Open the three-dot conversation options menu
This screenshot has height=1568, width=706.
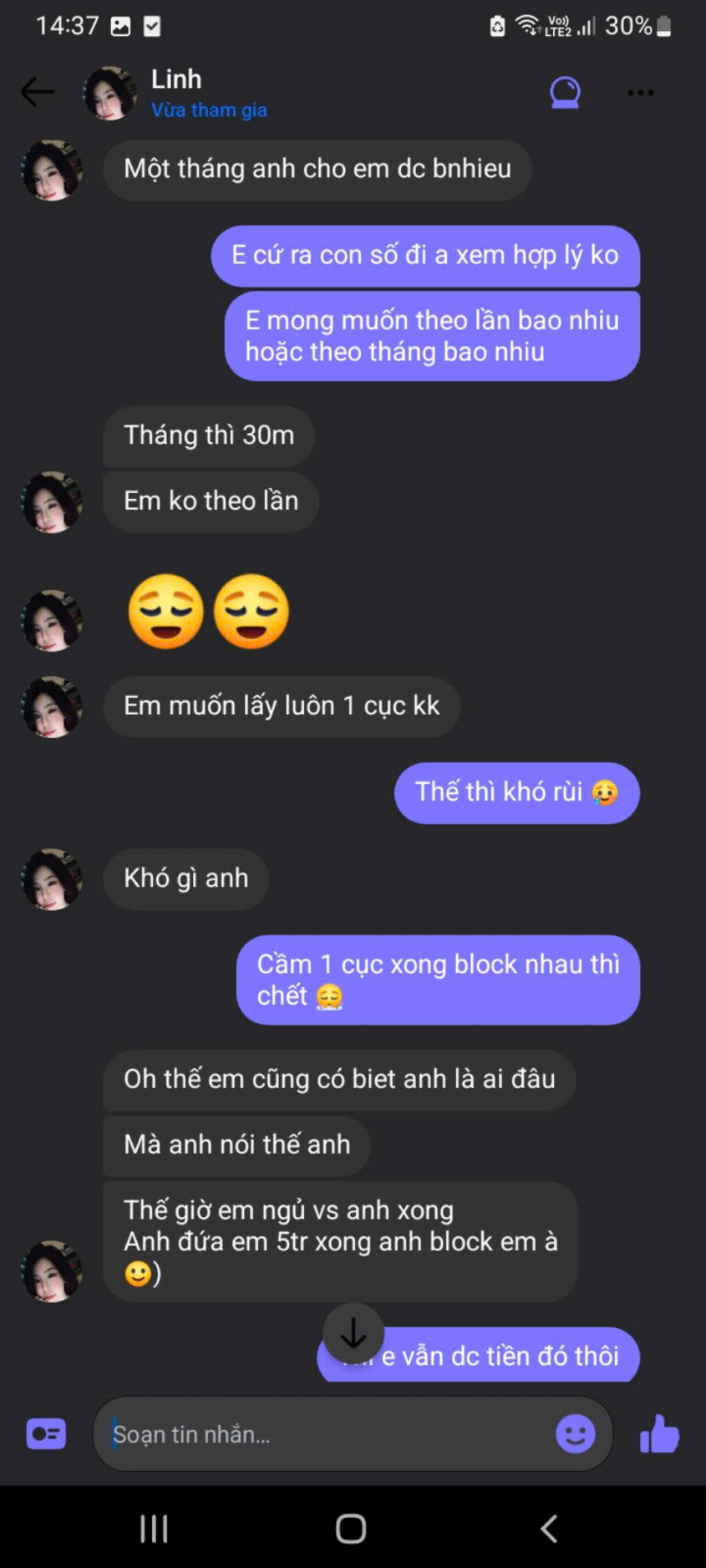[639, 91]
